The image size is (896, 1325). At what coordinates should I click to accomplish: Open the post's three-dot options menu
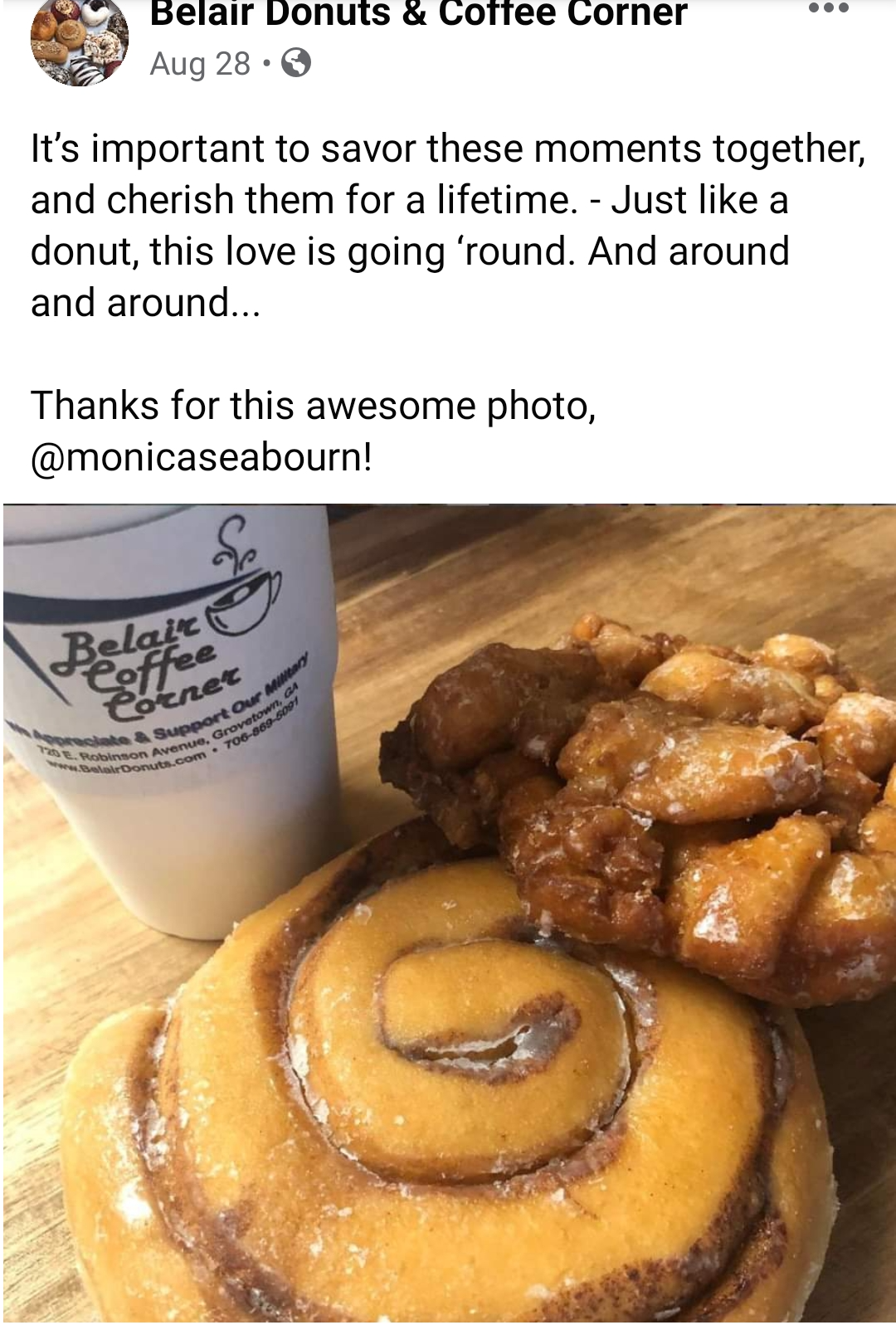point(828,8)
